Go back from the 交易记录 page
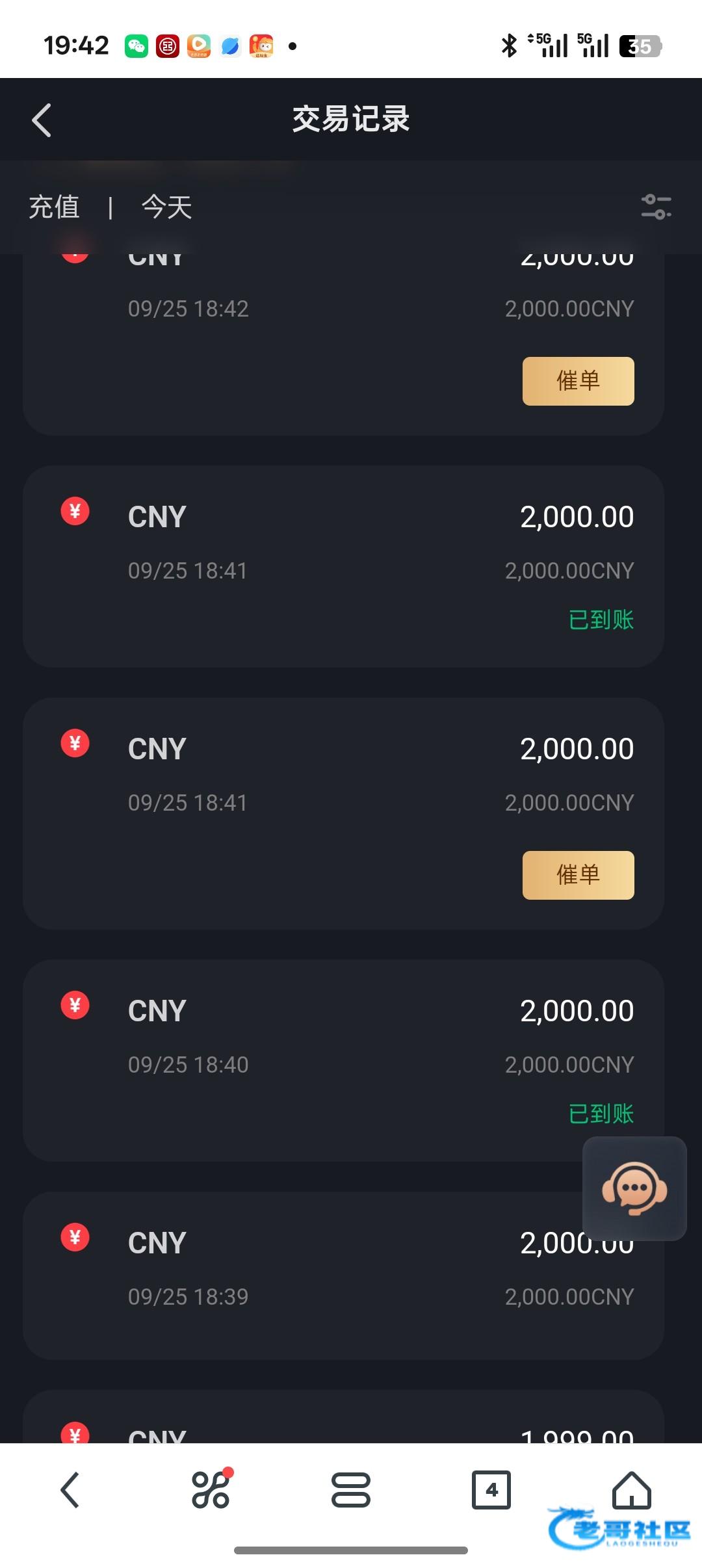This screenshot has height=1568, width=702. tap(42, 120)
